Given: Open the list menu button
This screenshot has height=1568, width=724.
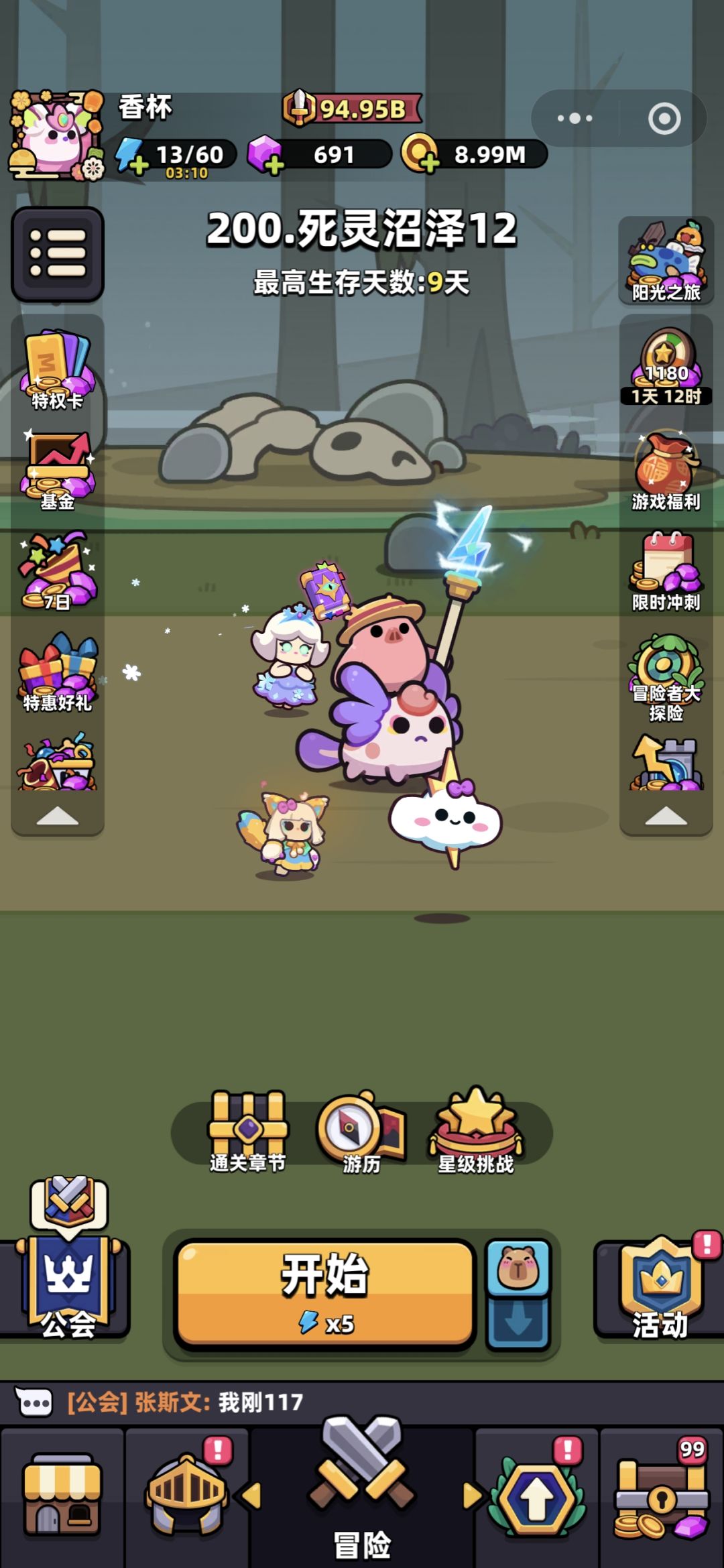Looking at the screenshot, I should (x=58, y=254).
